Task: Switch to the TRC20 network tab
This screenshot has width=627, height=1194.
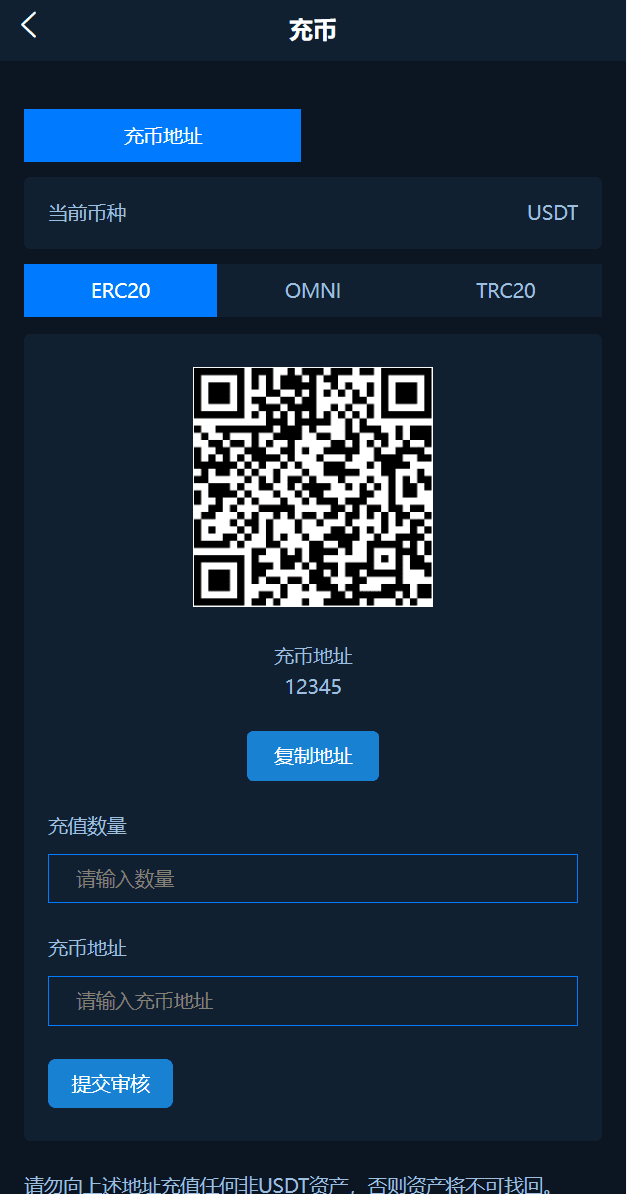Action: coord(505,291)
